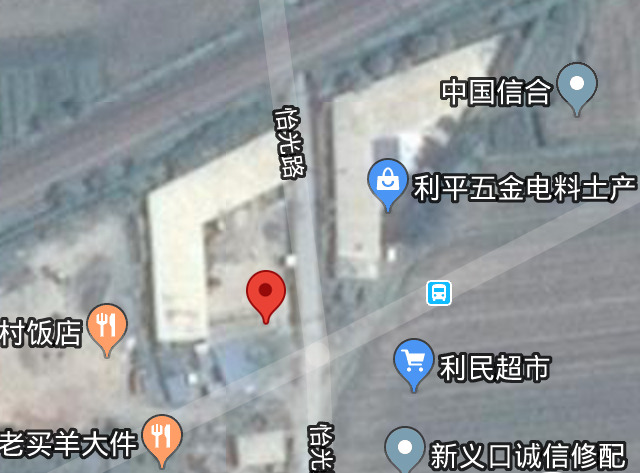Select the 利平五金电料土产 shop marker
Viewport: 640px width, 473px height.
(387, 182)
